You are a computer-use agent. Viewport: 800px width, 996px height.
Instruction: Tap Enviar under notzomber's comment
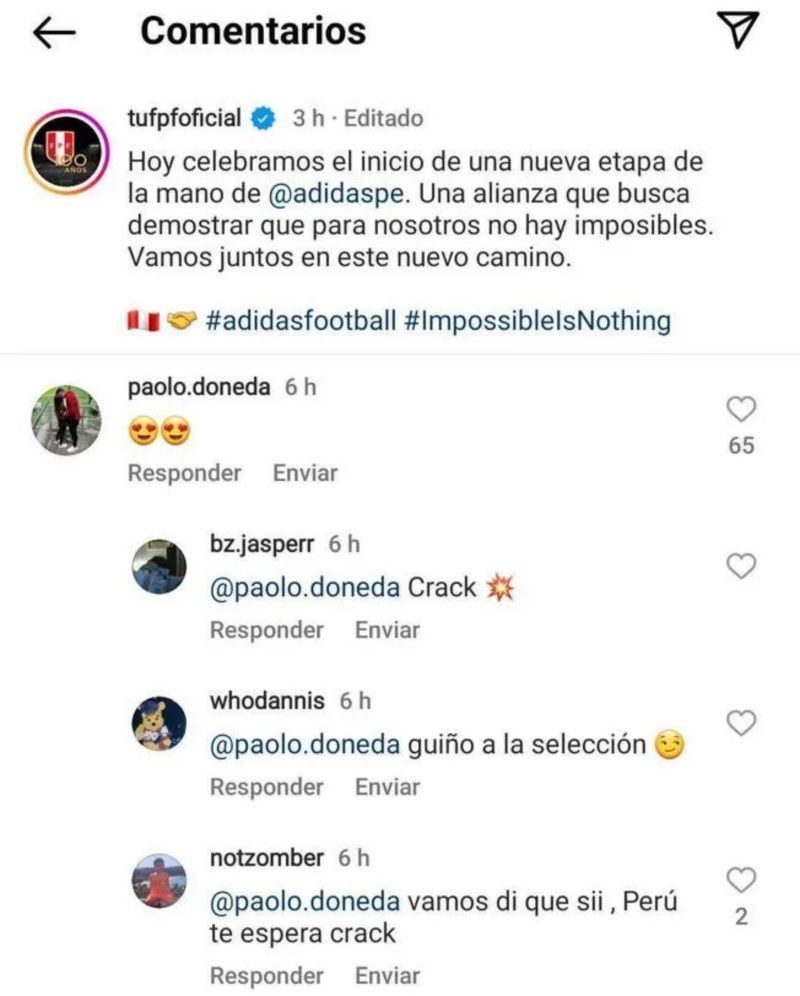(x=387, y=975)
